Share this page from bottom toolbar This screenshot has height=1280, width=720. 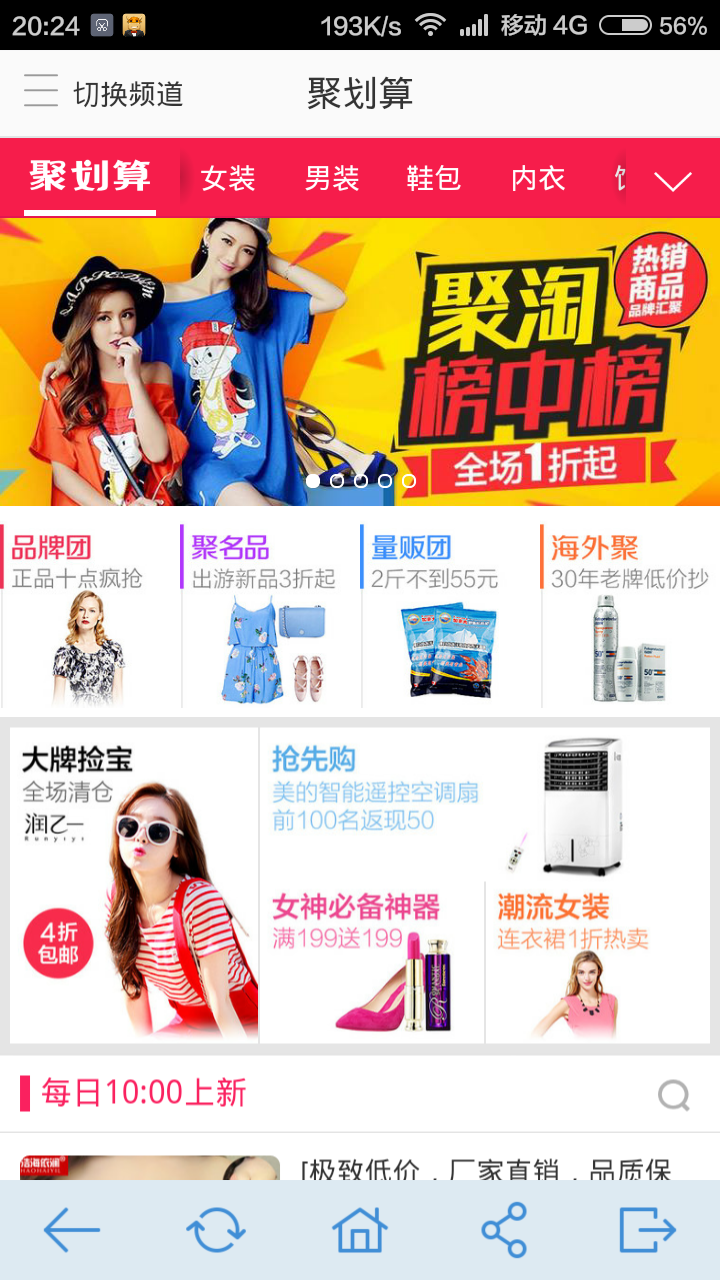tap(504, 1230)
